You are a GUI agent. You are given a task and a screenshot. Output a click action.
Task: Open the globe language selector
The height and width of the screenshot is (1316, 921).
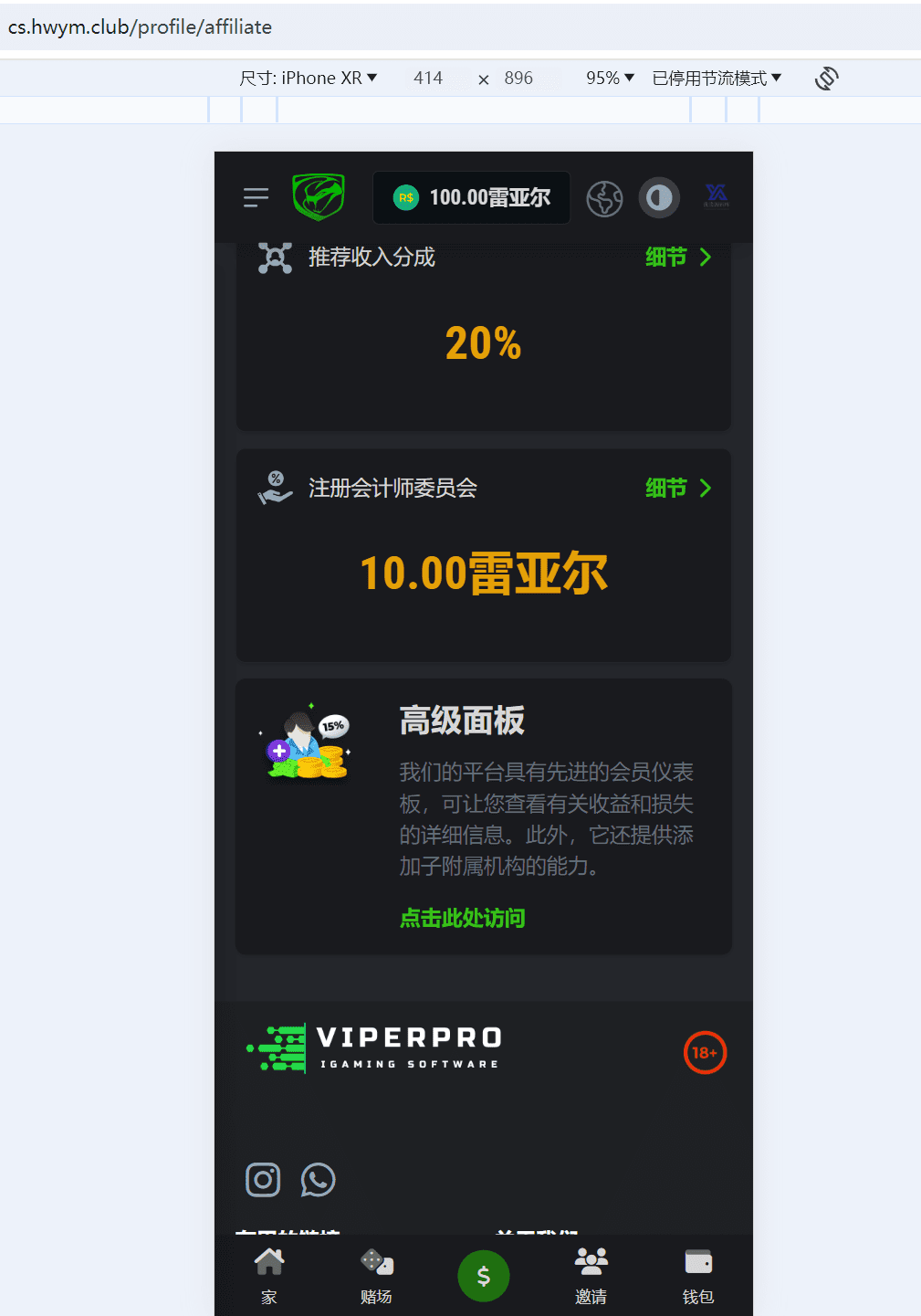point(604,198)
